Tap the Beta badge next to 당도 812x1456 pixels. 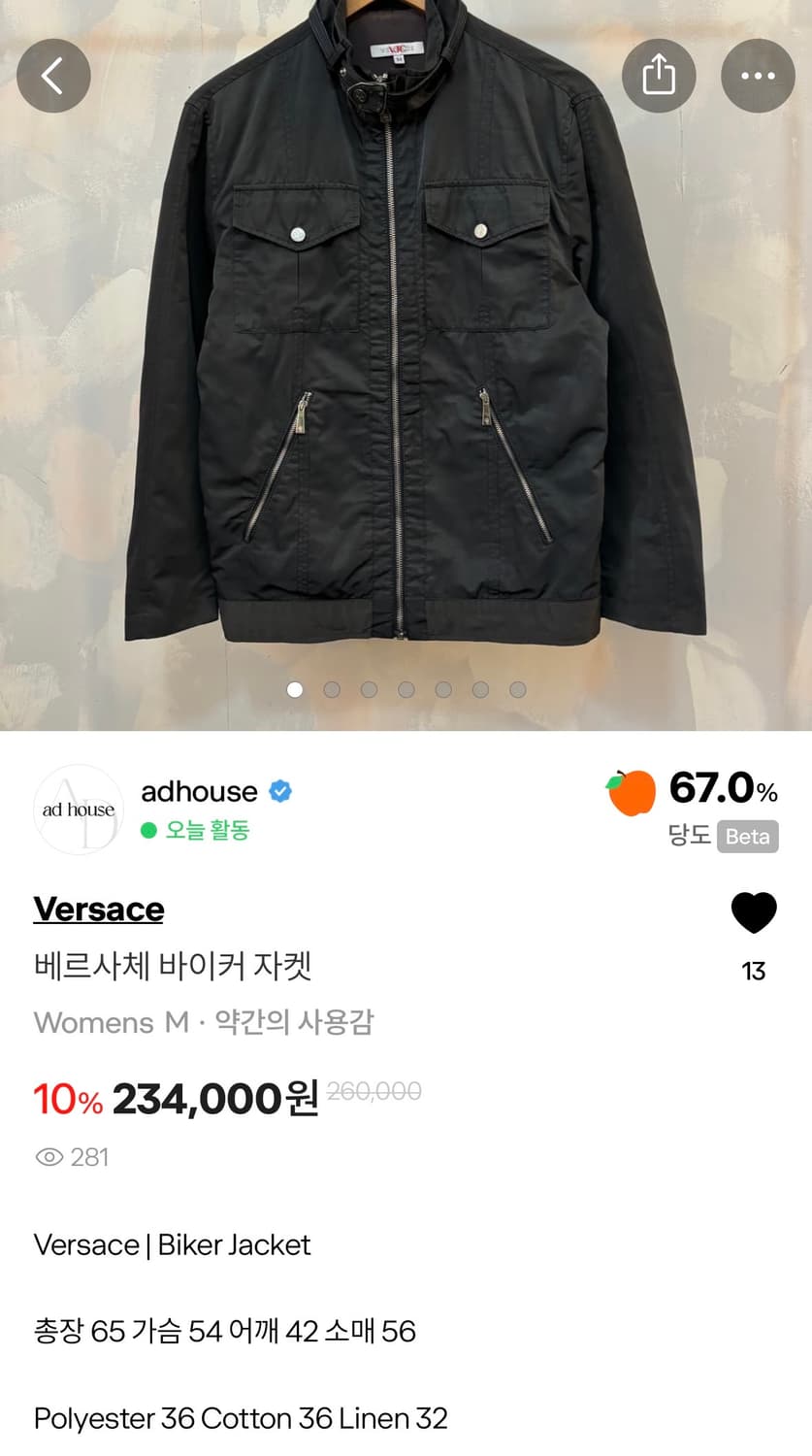click(x=747, y=837)
